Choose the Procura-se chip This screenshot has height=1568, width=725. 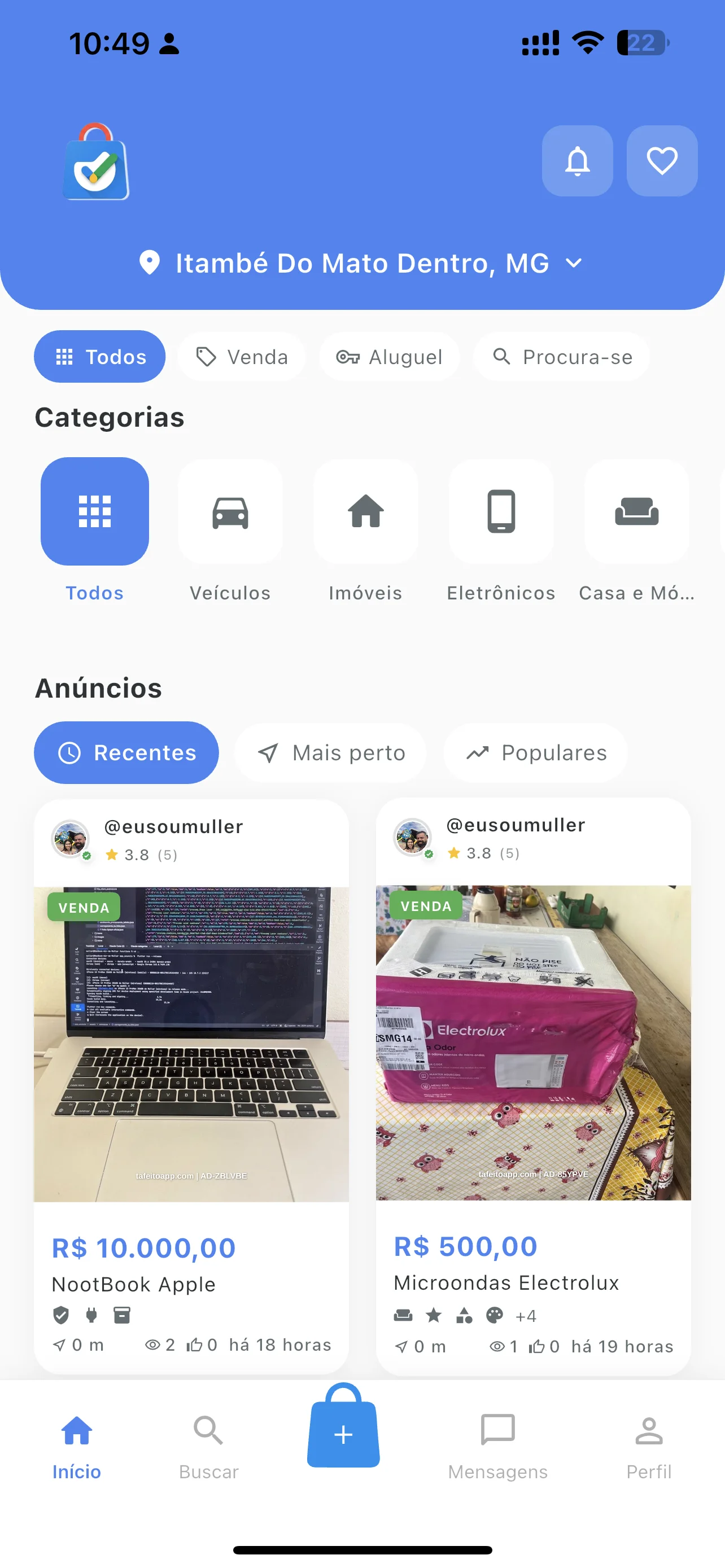coord(562,357)
